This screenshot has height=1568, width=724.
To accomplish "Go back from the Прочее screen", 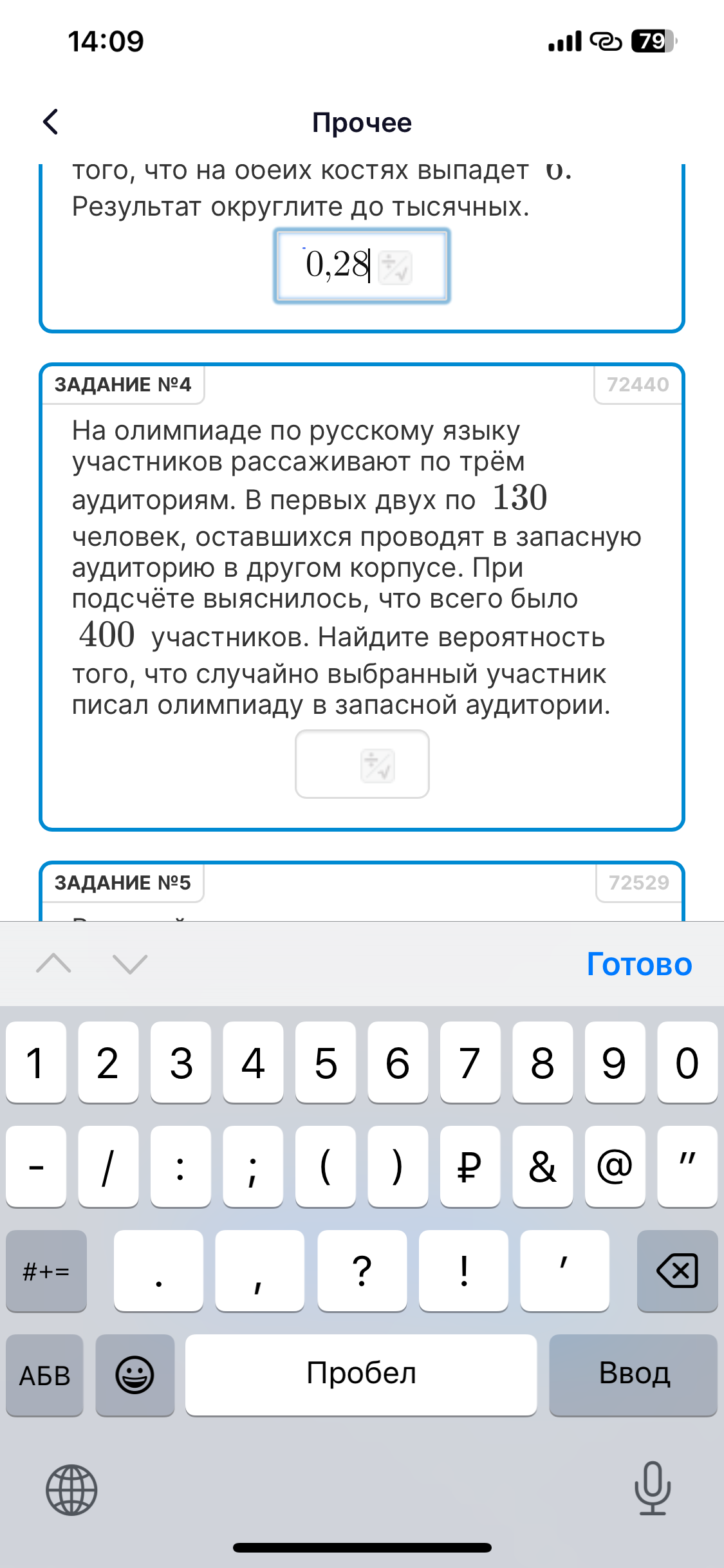I will click(x=51, y=122).
